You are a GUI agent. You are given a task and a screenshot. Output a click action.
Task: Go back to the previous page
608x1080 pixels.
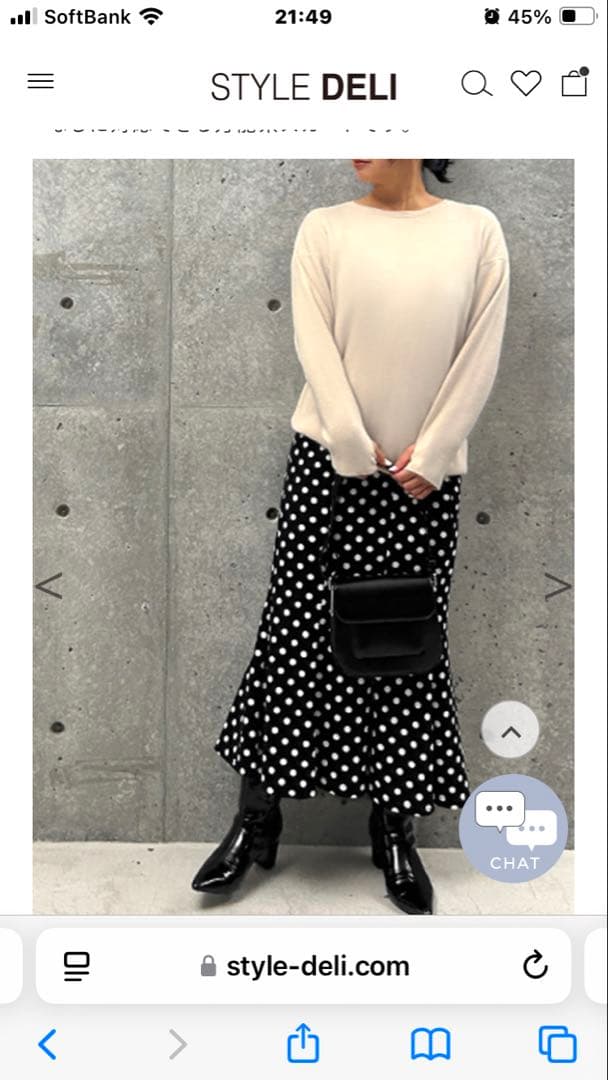pos(47,1045)
